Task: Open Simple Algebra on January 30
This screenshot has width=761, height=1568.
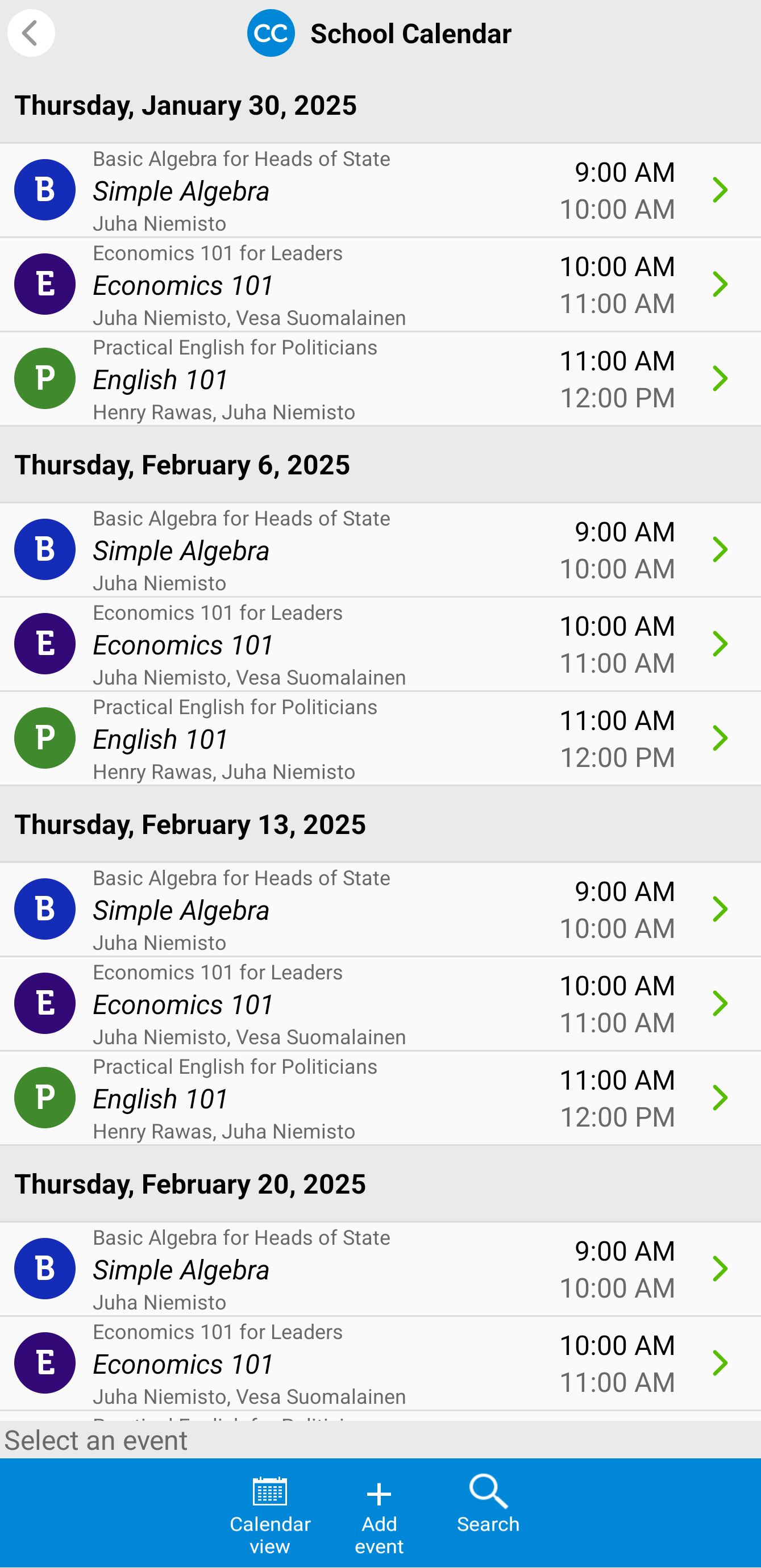Action: point(381,190)
